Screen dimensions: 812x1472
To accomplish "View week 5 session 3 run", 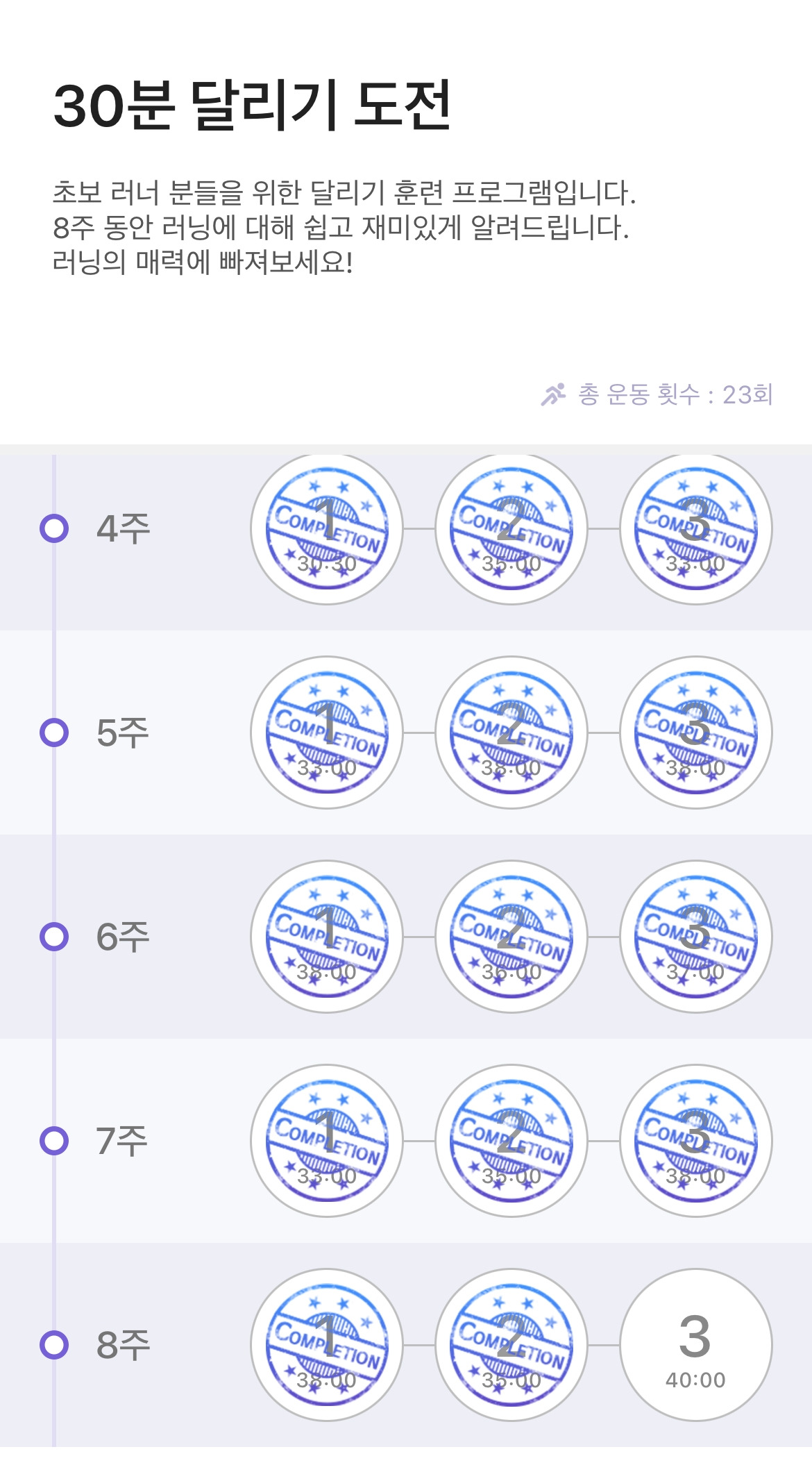I will click(x=696, y=733).
